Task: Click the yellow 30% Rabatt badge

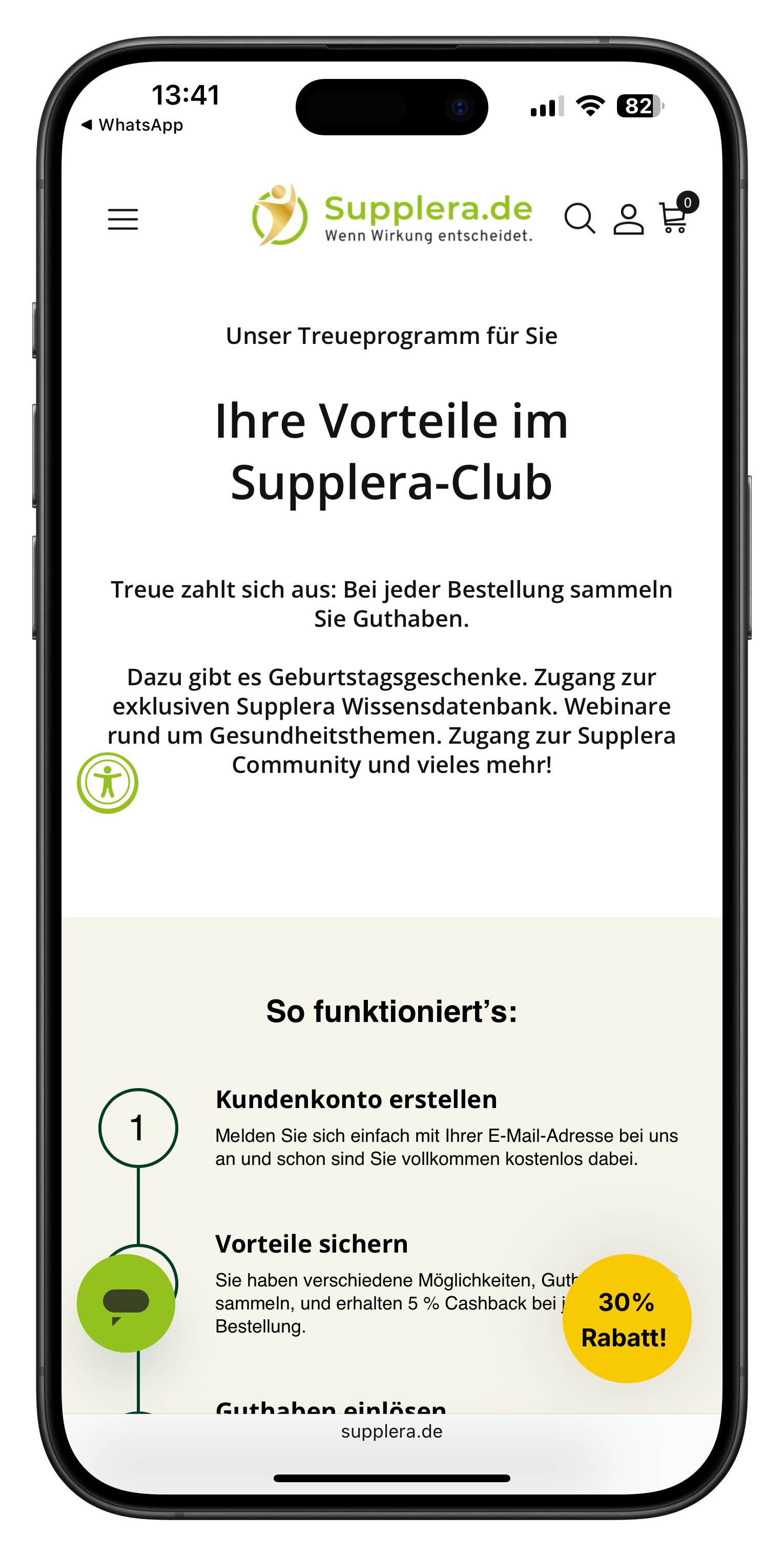Action: [x=627, y=1319]
